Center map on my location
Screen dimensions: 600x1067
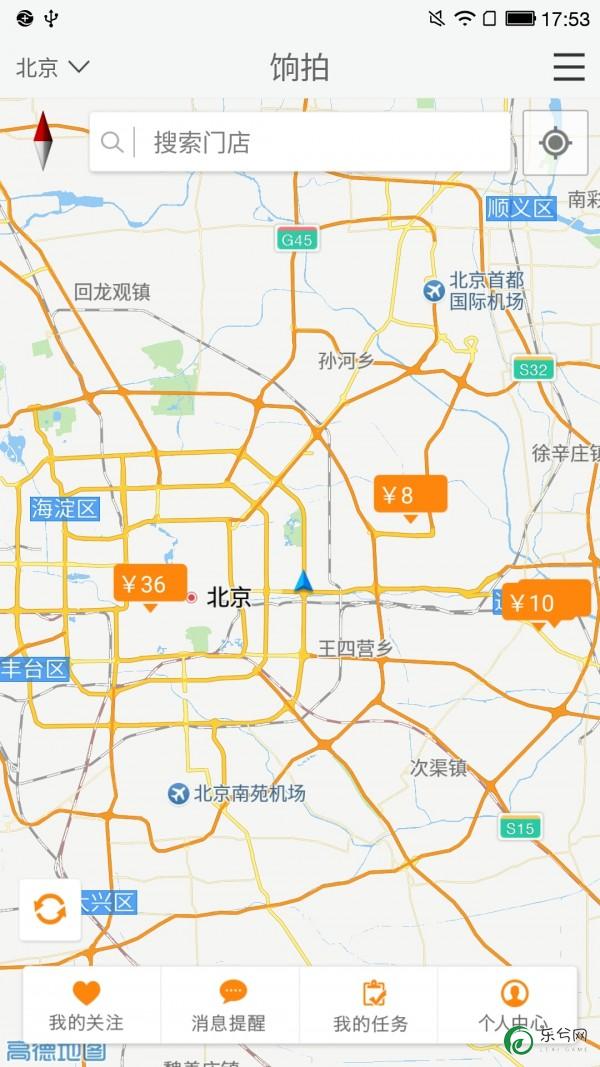pos(555,143)
